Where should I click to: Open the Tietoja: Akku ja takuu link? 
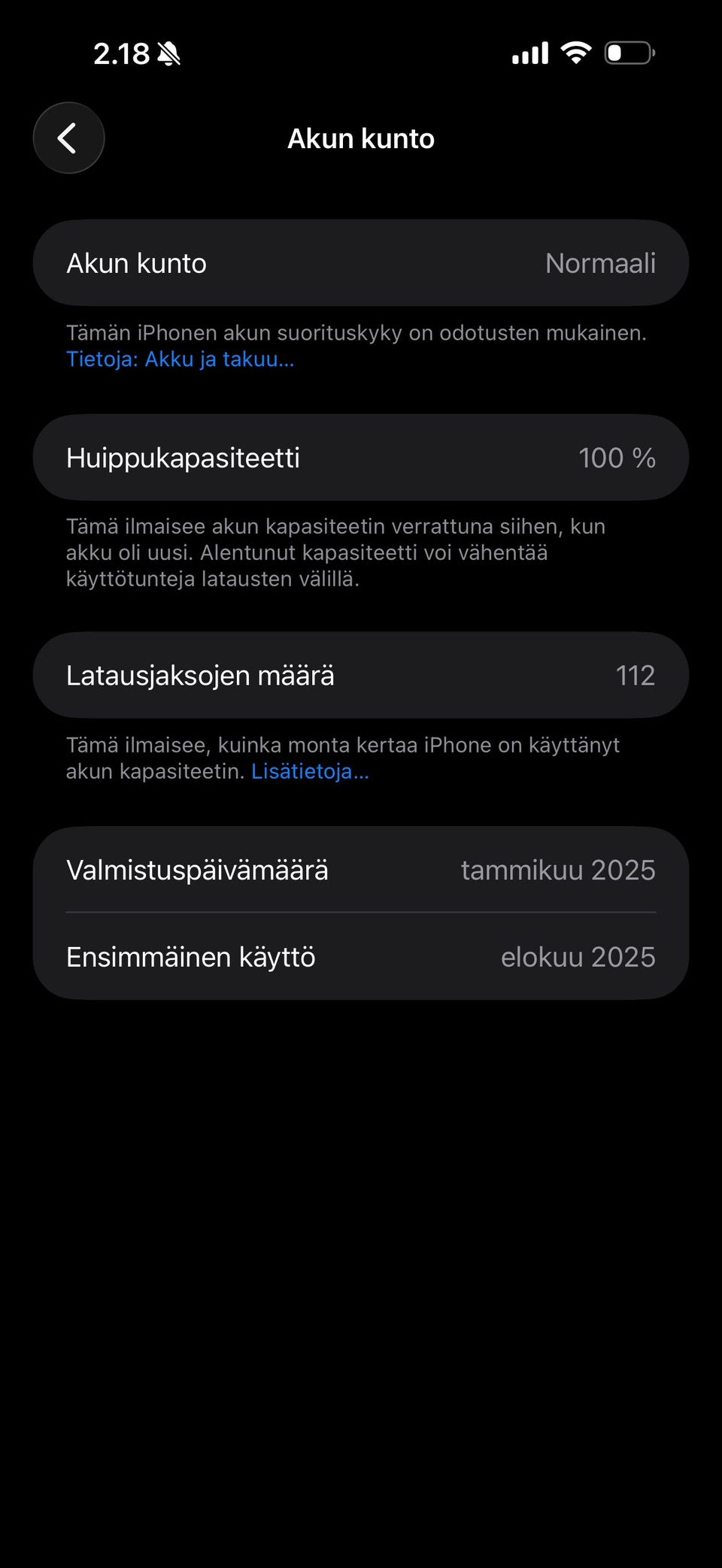(180, 359)
